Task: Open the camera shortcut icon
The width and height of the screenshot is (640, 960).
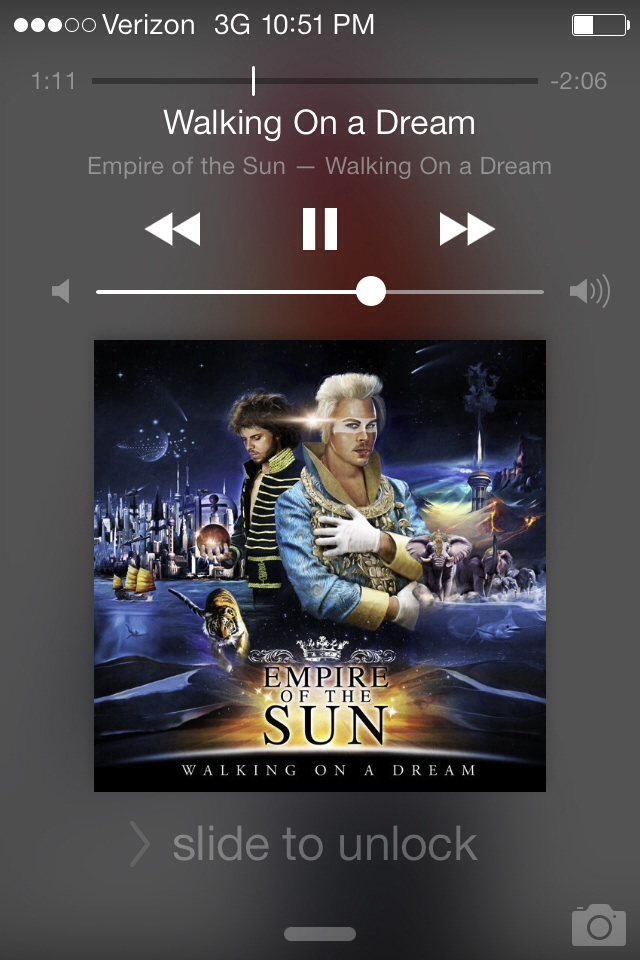Action: [598, 925]
